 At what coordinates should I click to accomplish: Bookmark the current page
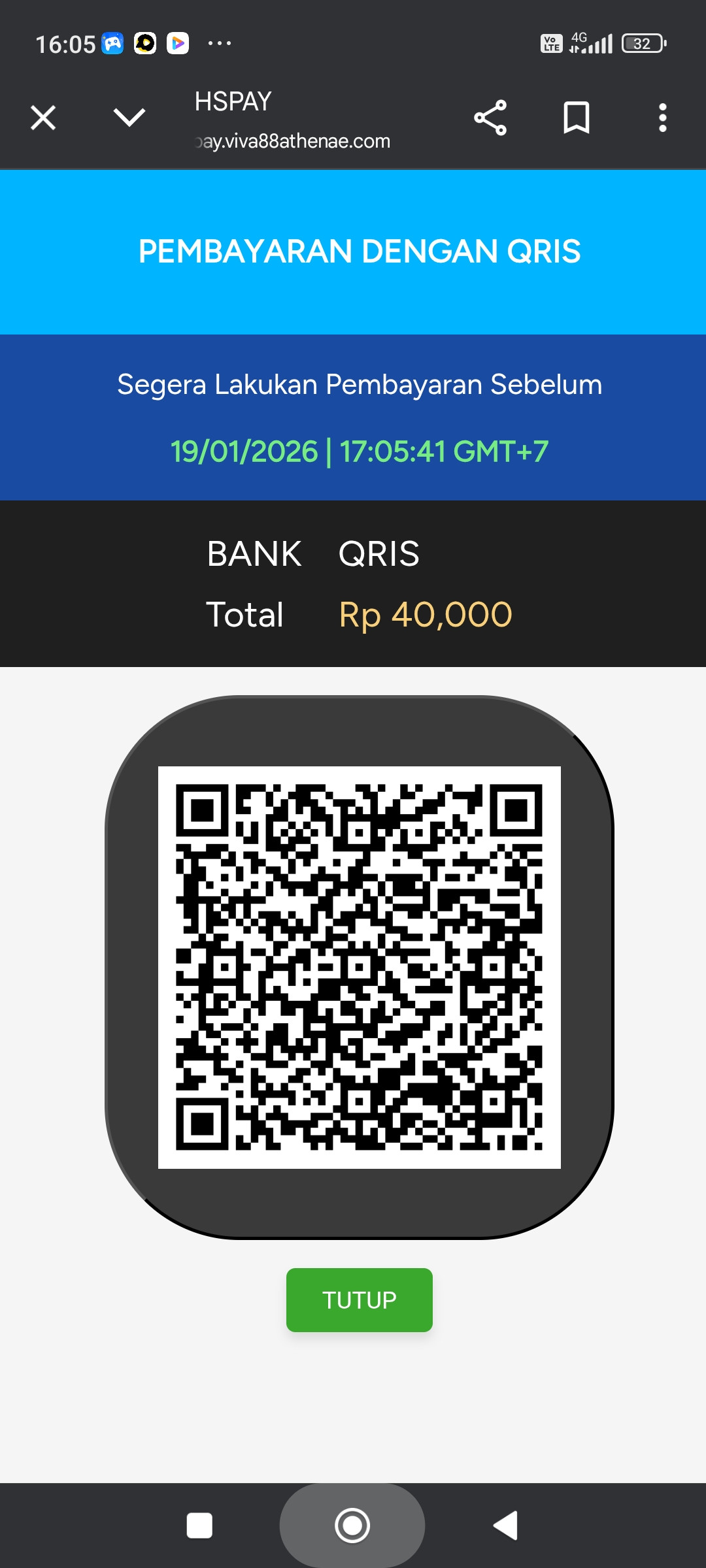(576, 118)
